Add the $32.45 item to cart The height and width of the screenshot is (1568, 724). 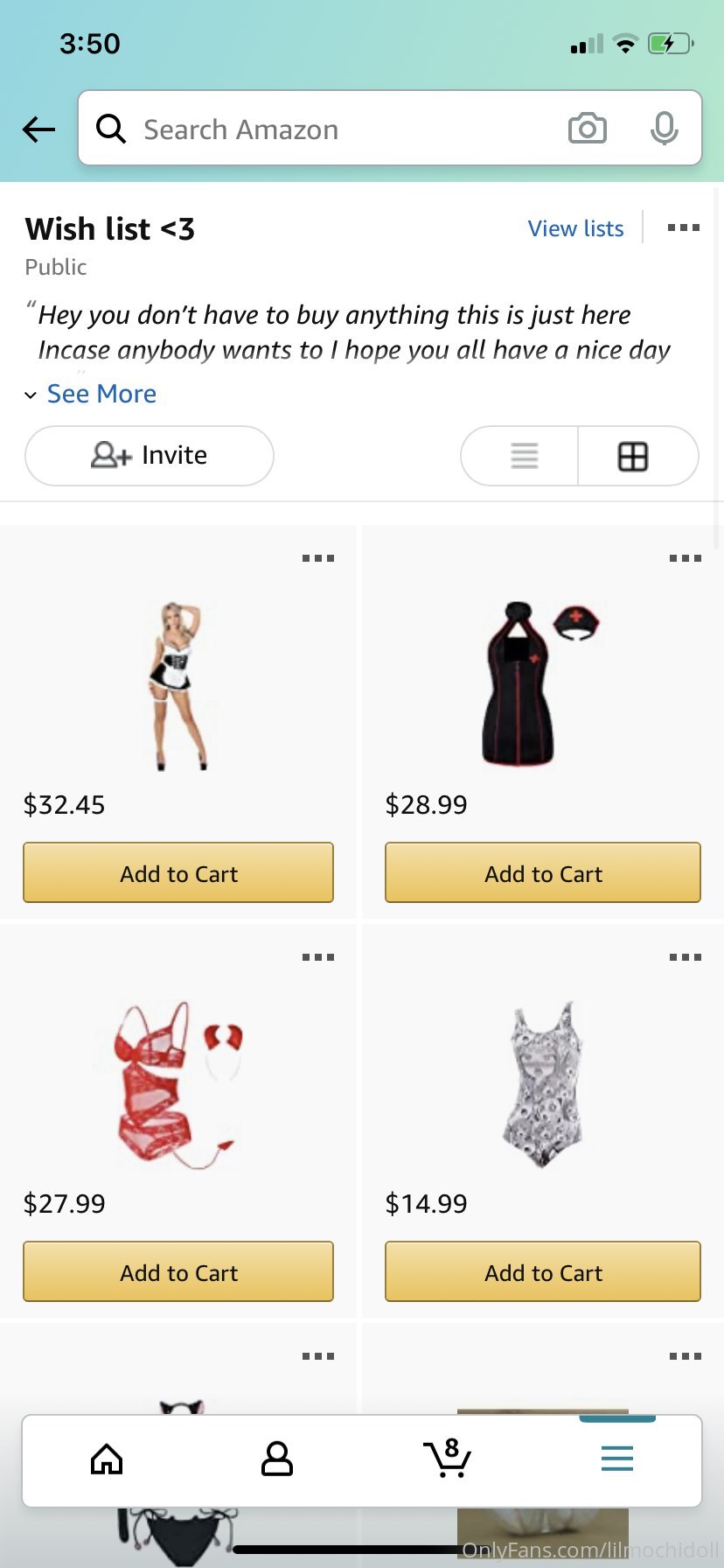click(178, 872)
